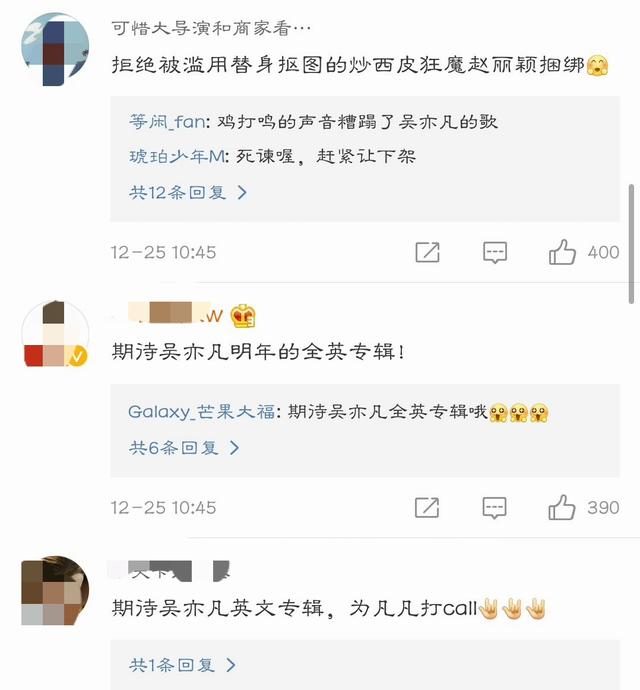Viewport: 640px width, 690px height.
Task: Reply to the comment with 400 likes
Action: [495, 252]
